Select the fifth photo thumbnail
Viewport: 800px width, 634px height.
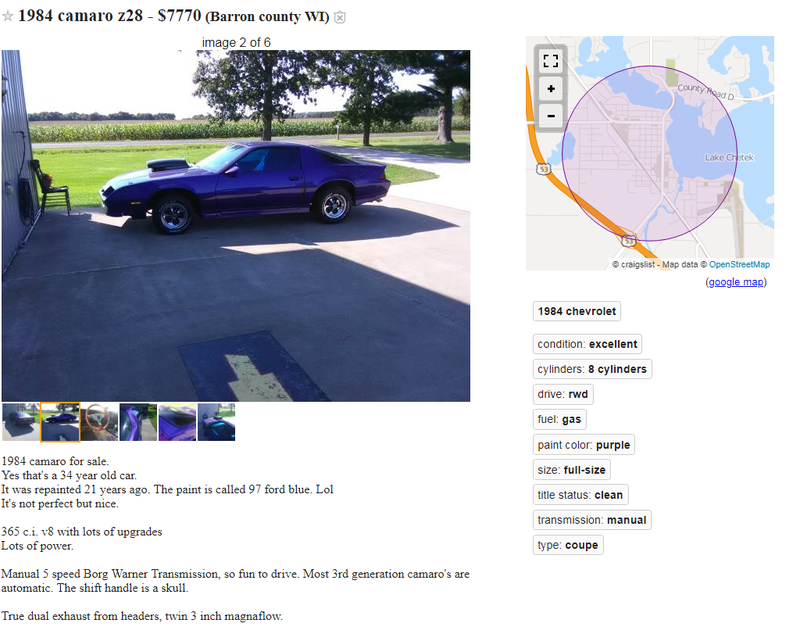click(177, 422)
